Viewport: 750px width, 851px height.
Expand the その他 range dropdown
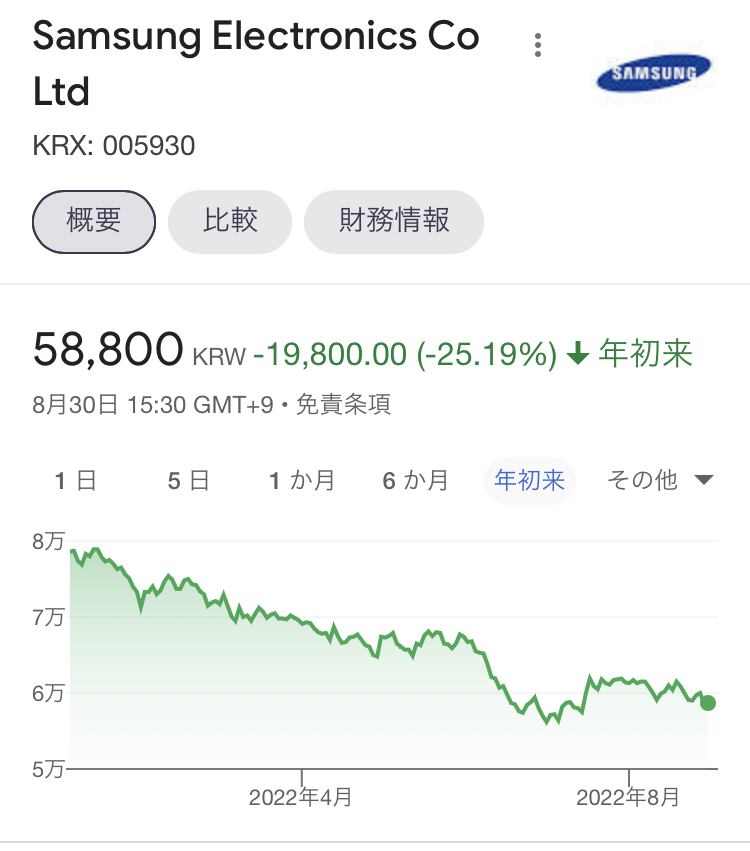[659, 481]
